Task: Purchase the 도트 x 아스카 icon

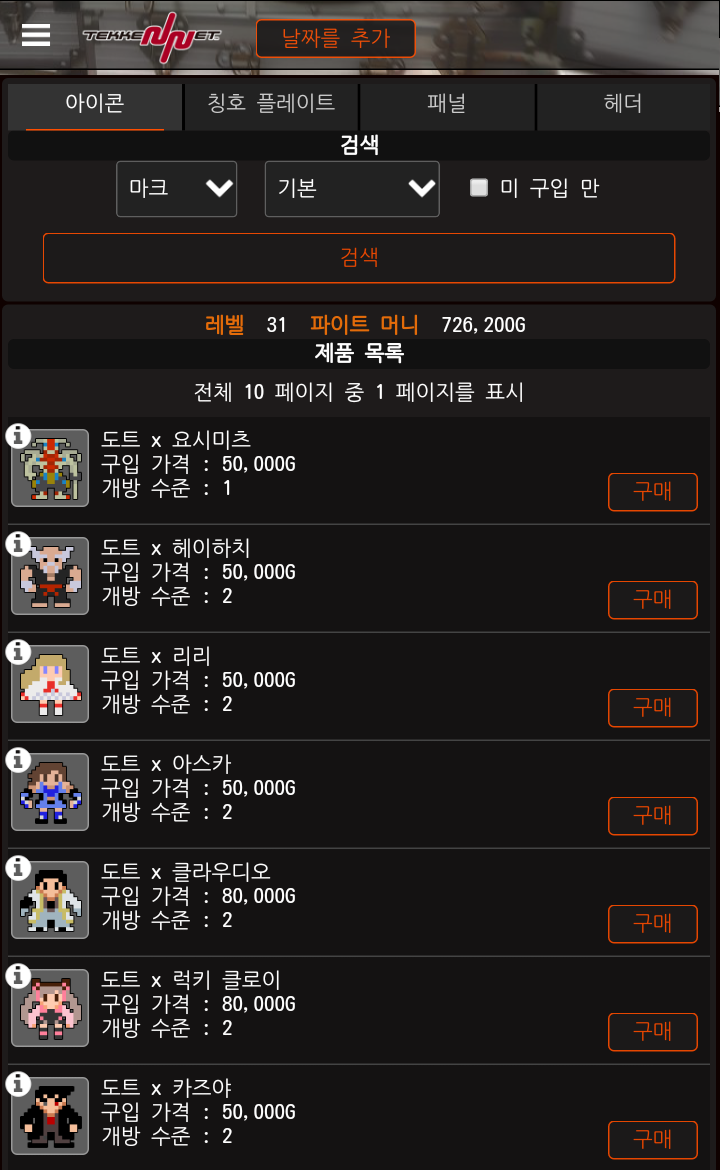Action: pyautogui.click(x=652, y=816)
